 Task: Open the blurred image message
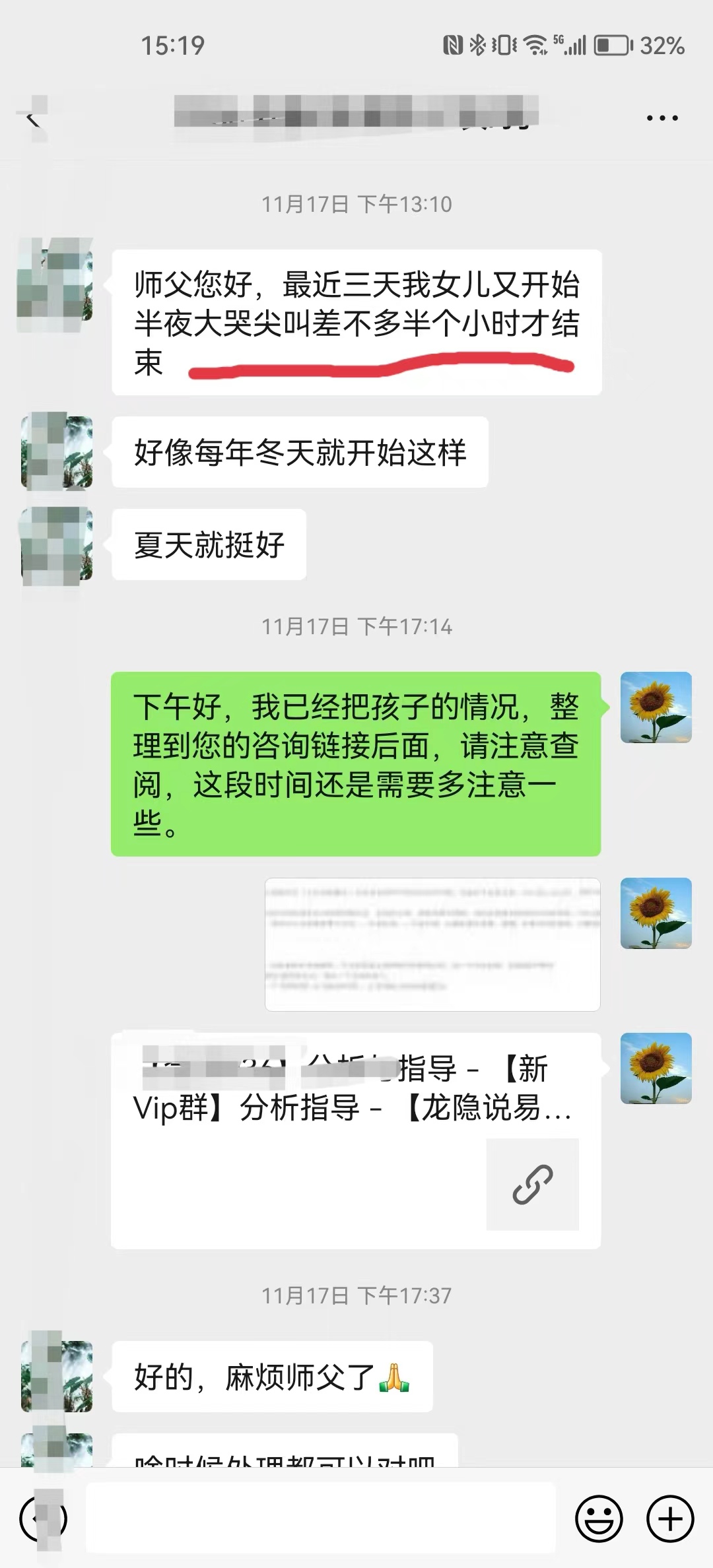(432, 944)
